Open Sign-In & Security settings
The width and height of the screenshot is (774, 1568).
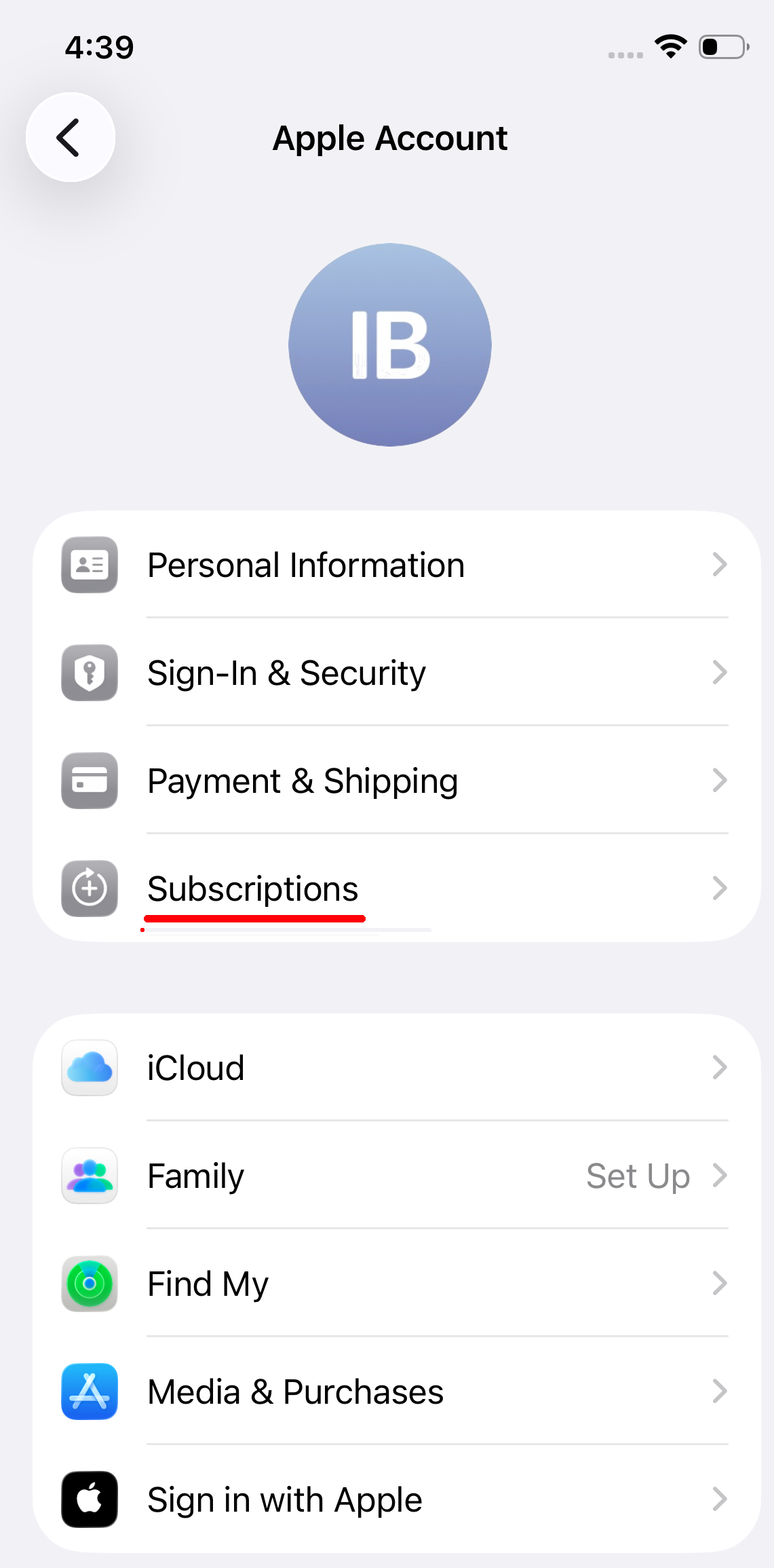(x=396, y=673)
